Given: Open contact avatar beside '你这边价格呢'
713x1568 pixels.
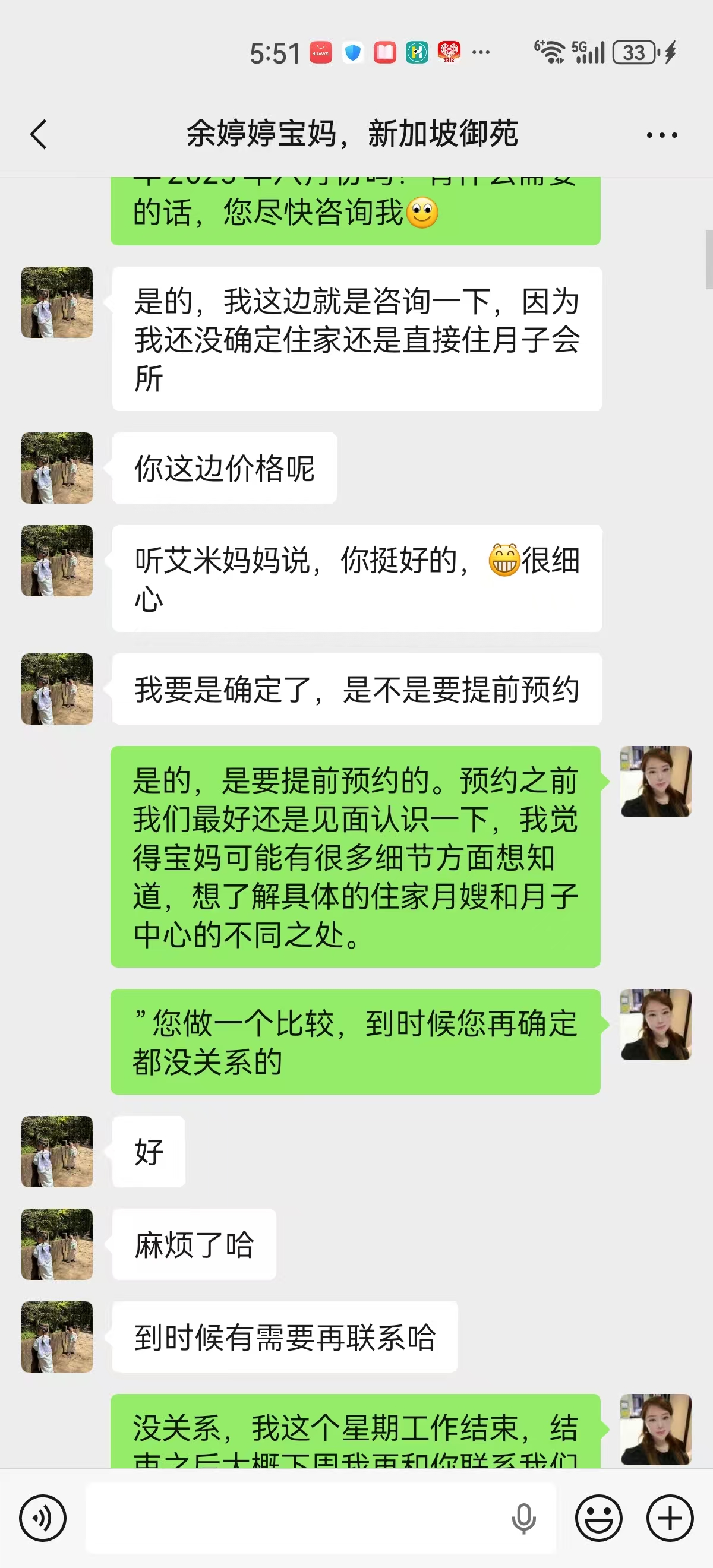Looking at the screenshot, I should (x=57, y=468).
